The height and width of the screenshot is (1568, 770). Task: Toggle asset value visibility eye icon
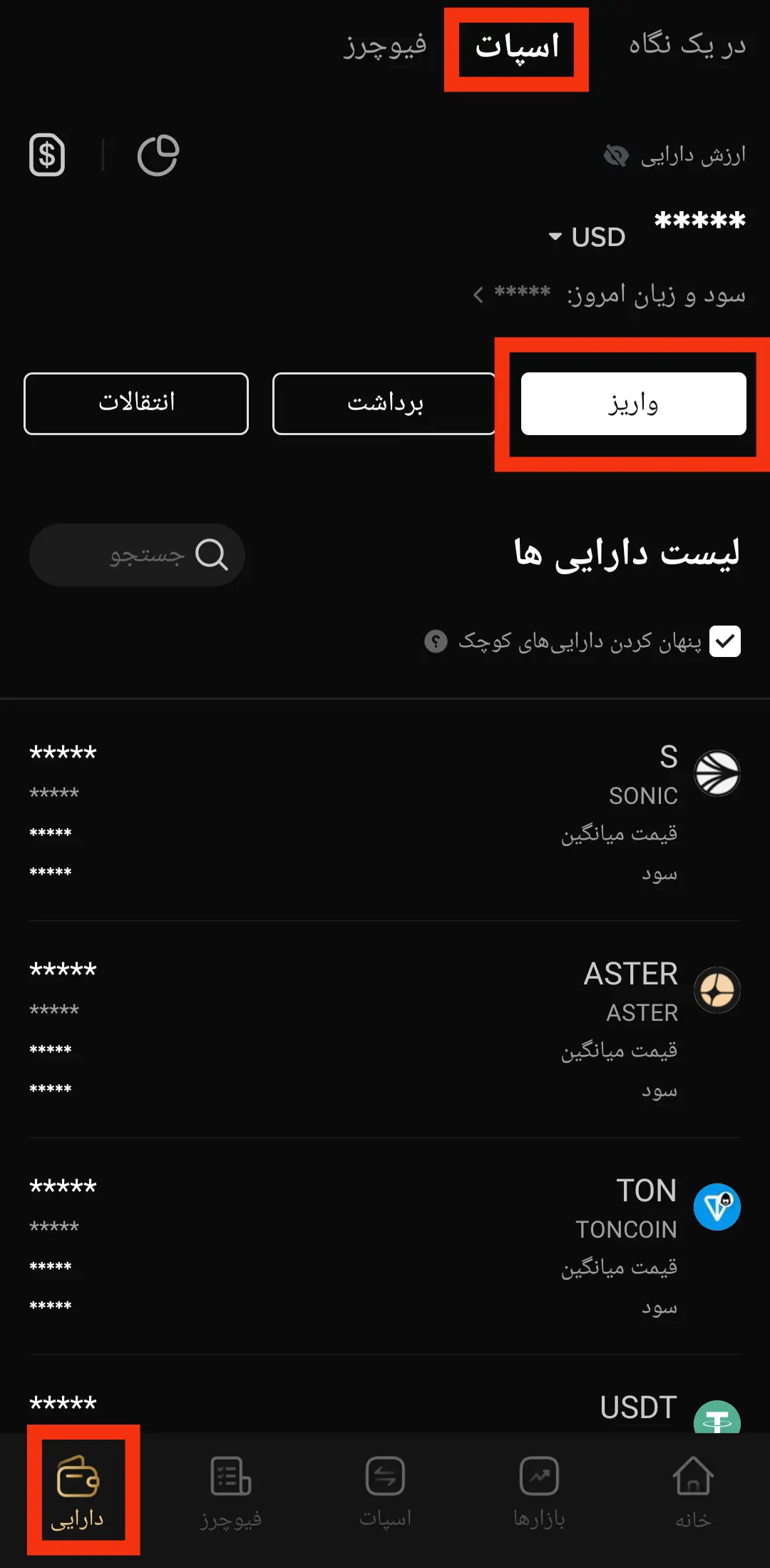tap(616, 155)
